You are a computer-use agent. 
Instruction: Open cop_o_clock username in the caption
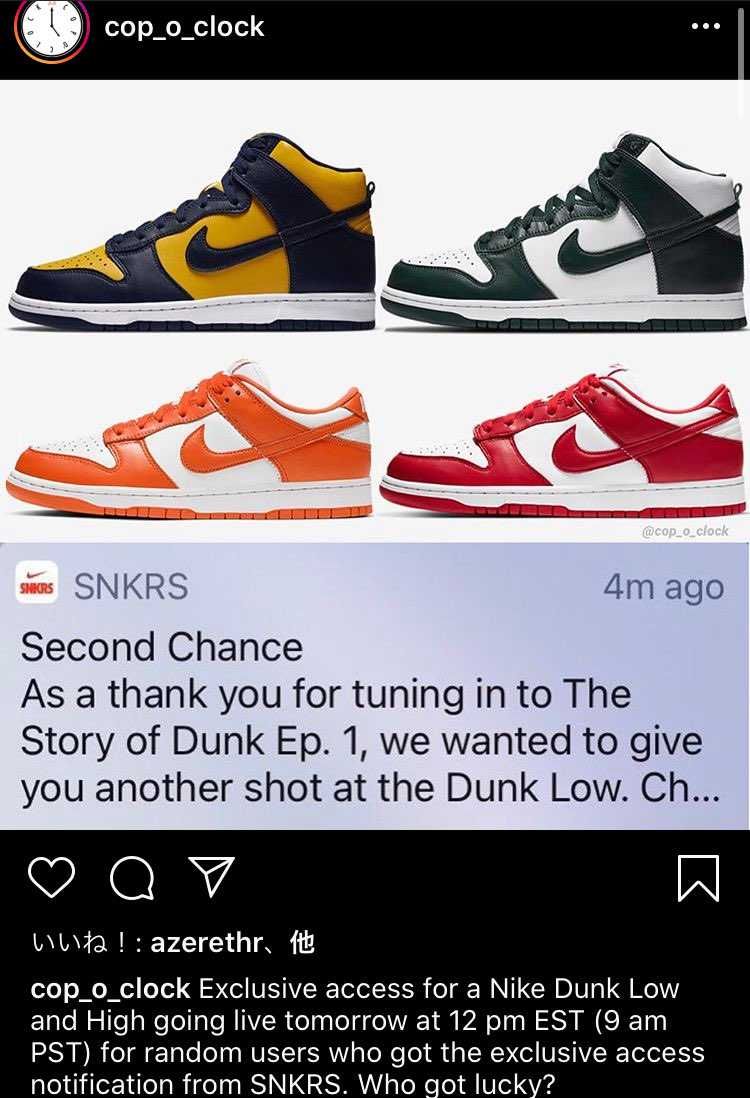tap(110, 989)
